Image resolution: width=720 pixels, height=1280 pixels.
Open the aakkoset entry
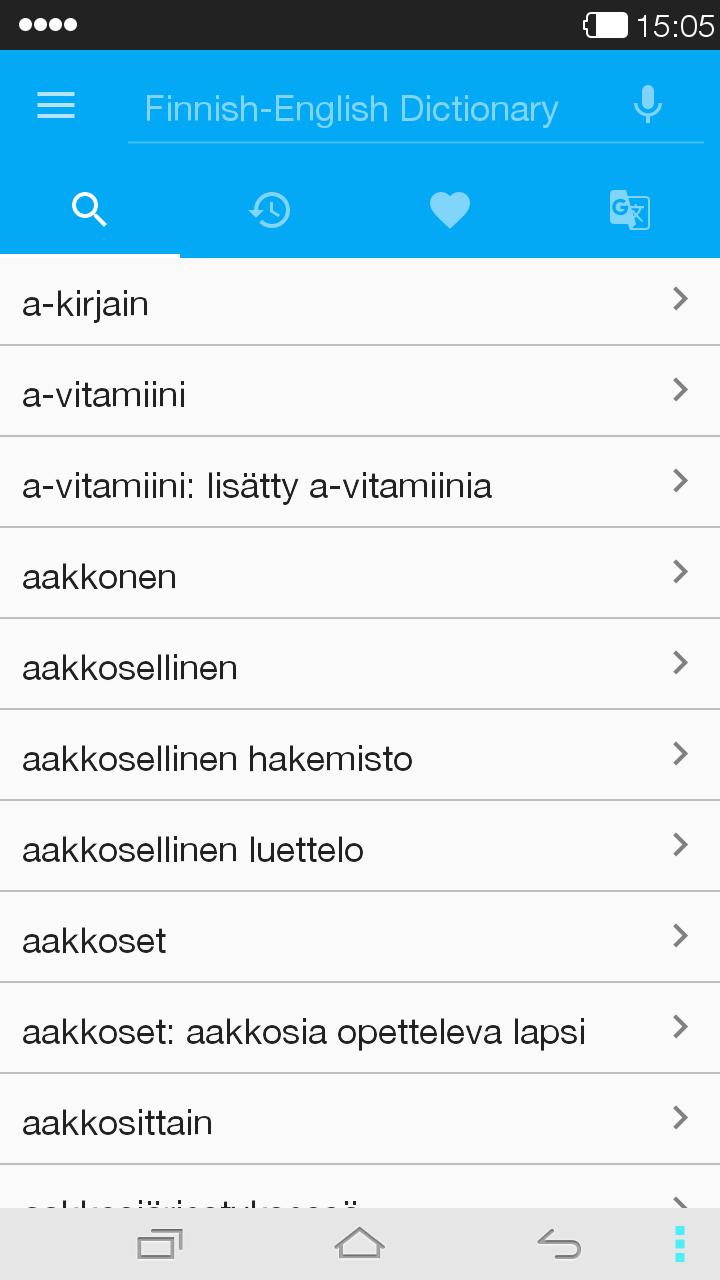[x=360, y=940]
